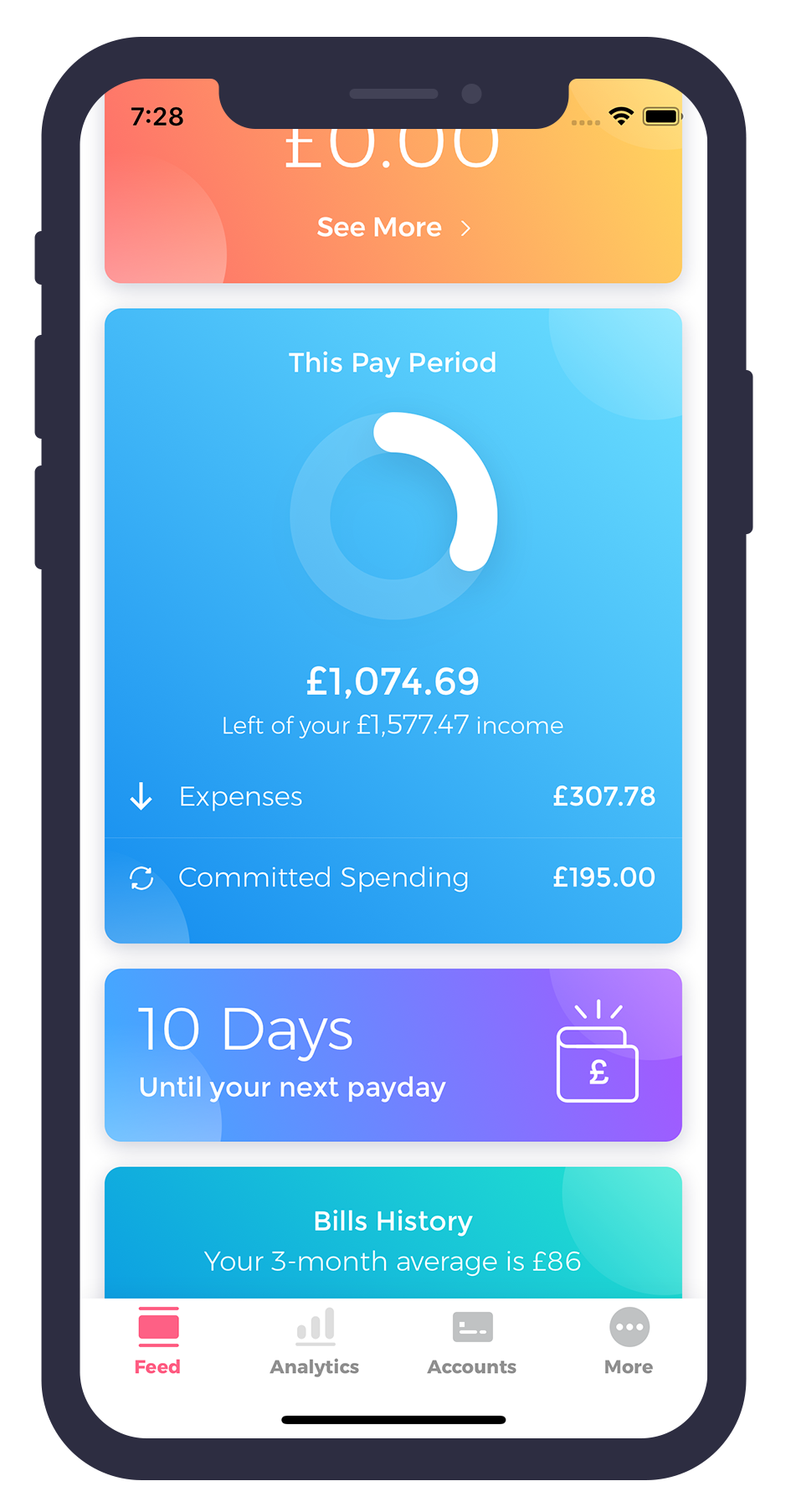This screenshot has width=796, height=1512.
Task: View Committed Spending details
Action: pos(393,877)
